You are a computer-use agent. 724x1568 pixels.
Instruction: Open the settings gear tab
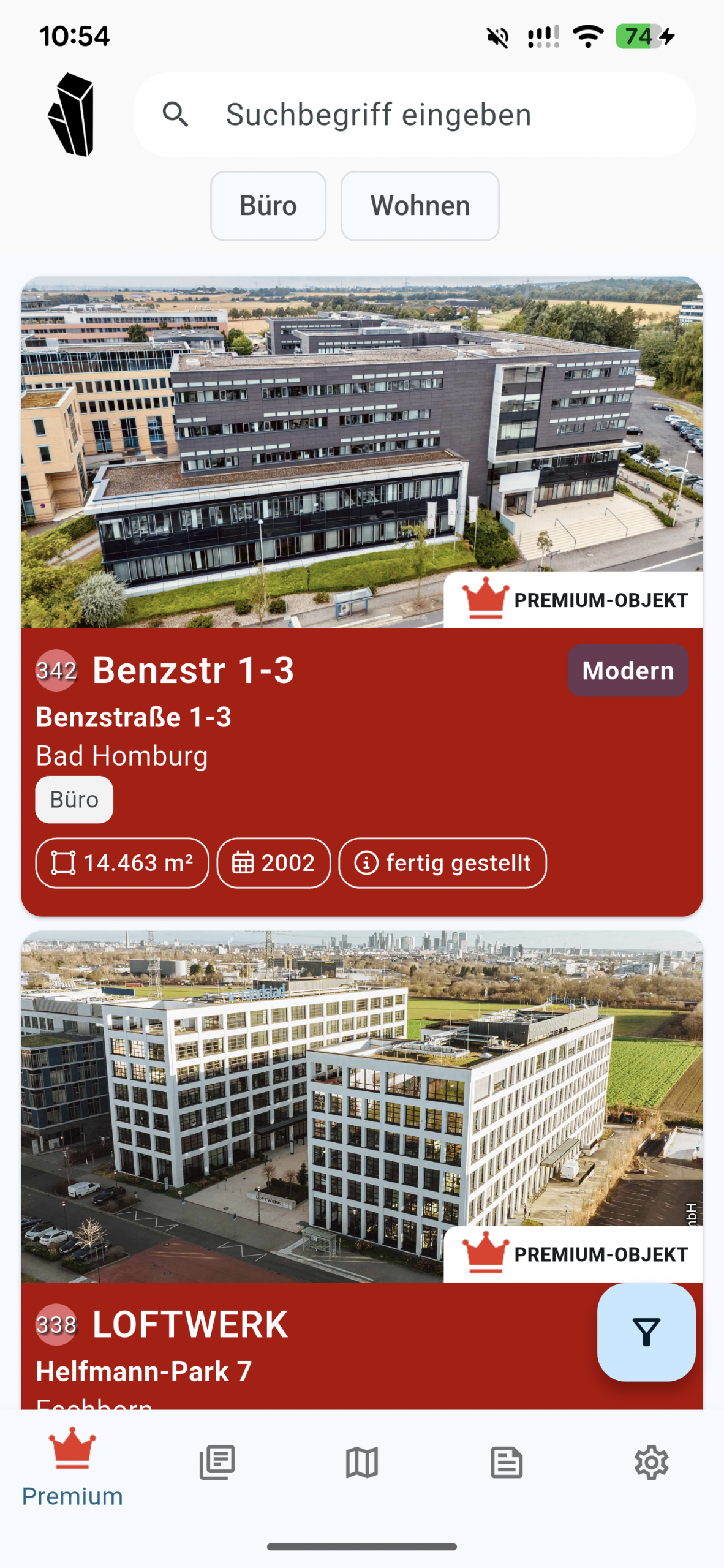click(651, 1463)
